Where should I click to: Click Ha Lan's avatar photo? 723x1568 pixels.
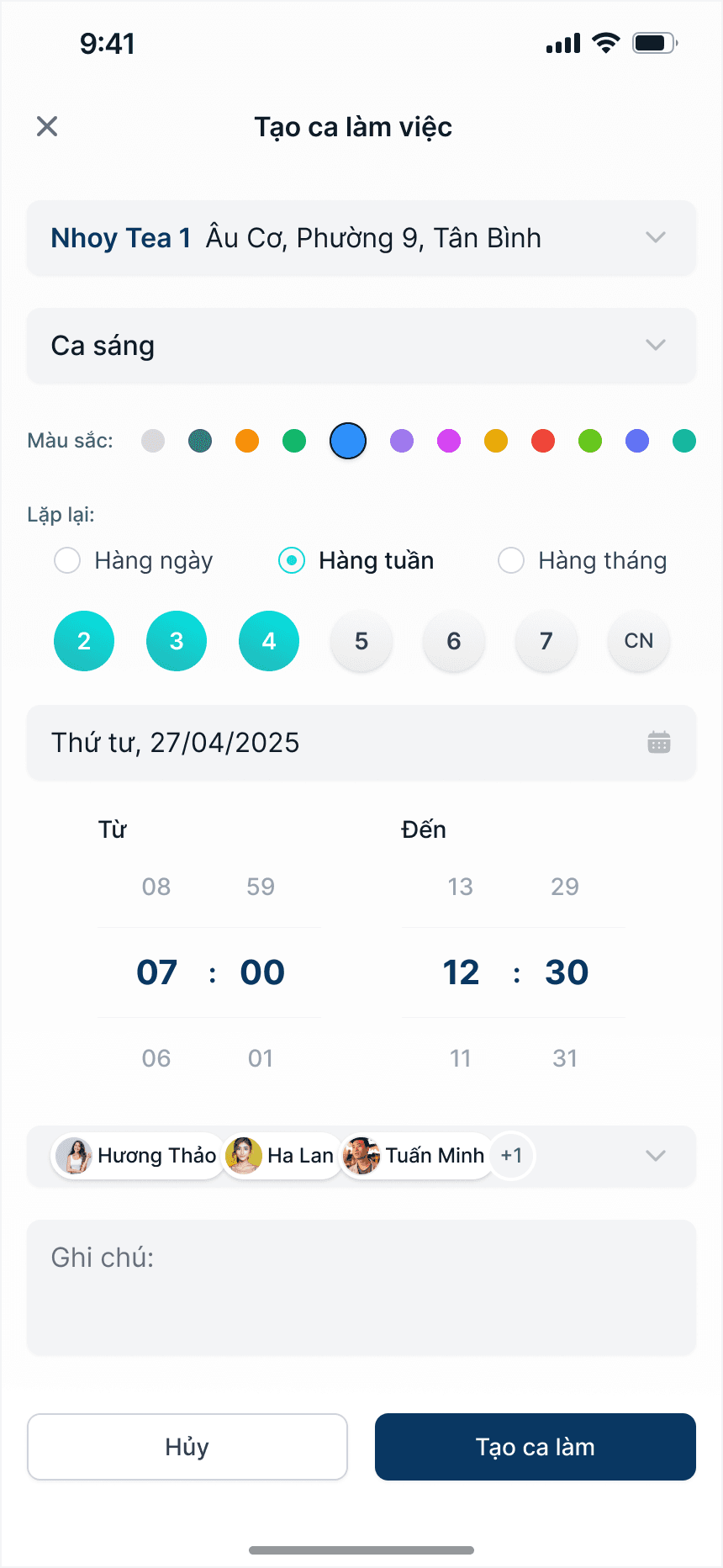[x=244, y=1156]
